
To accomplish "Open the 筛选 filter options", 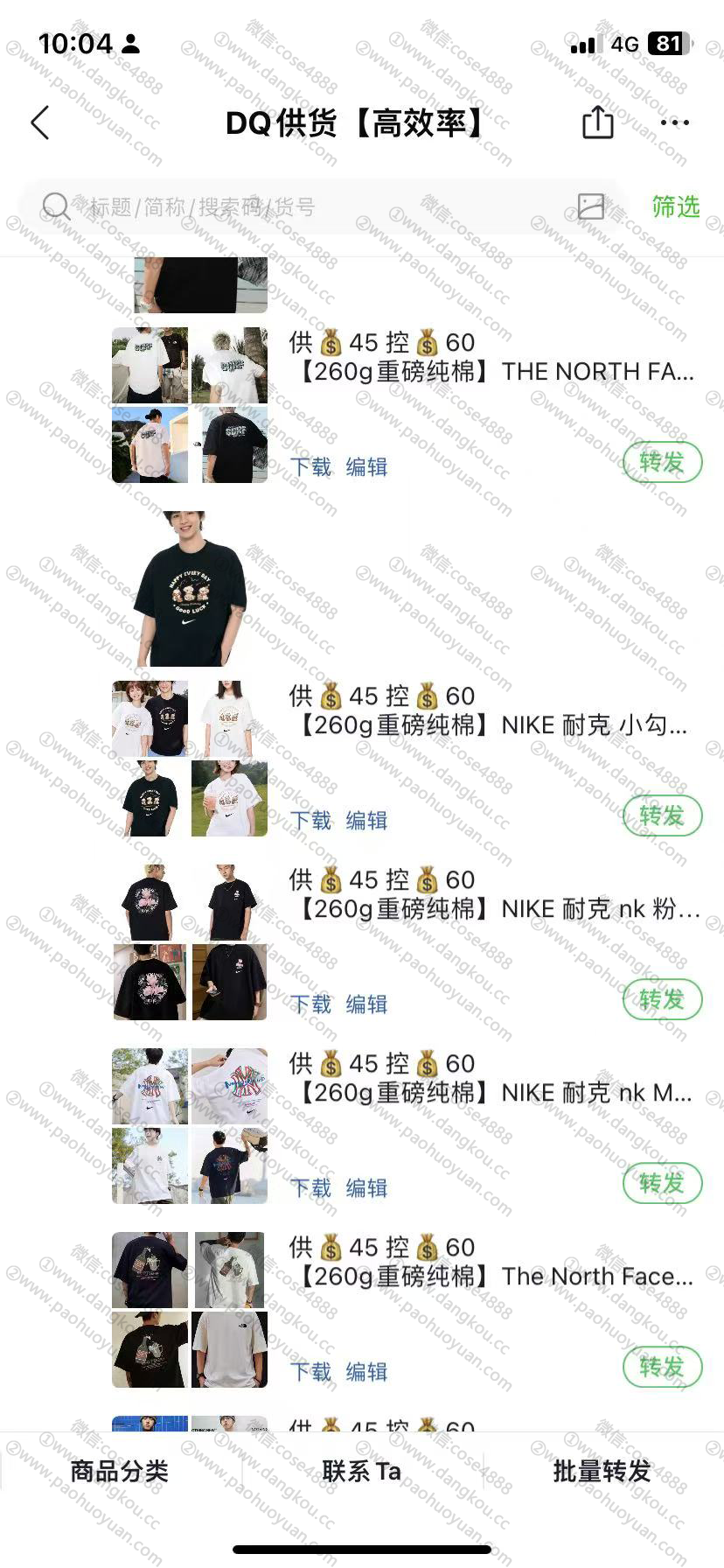I will [675, 206].
